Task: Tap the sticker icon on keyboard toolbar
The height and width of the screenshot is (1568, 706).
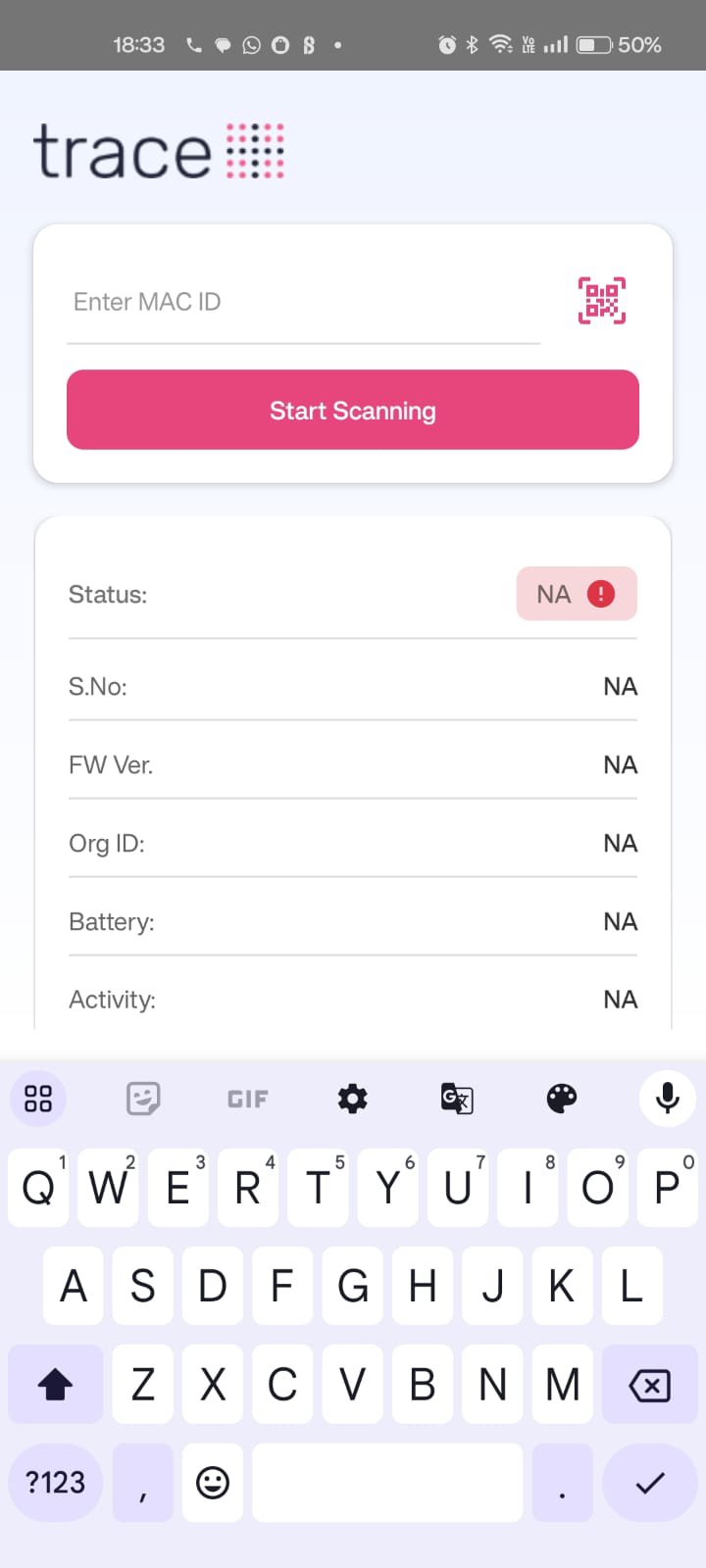Action: 143,1099
